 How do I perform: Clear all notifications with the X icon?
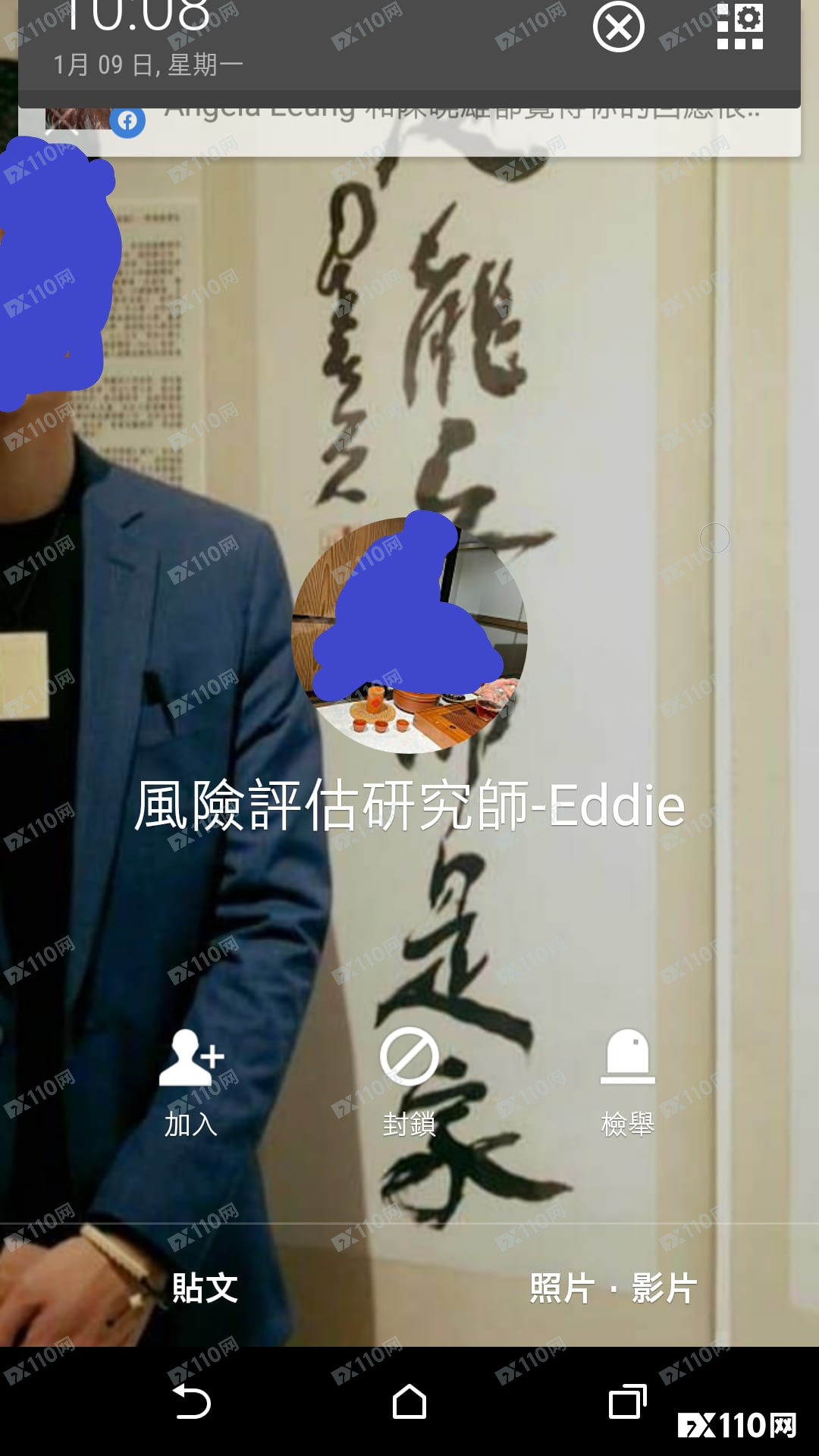pos(618,27)
